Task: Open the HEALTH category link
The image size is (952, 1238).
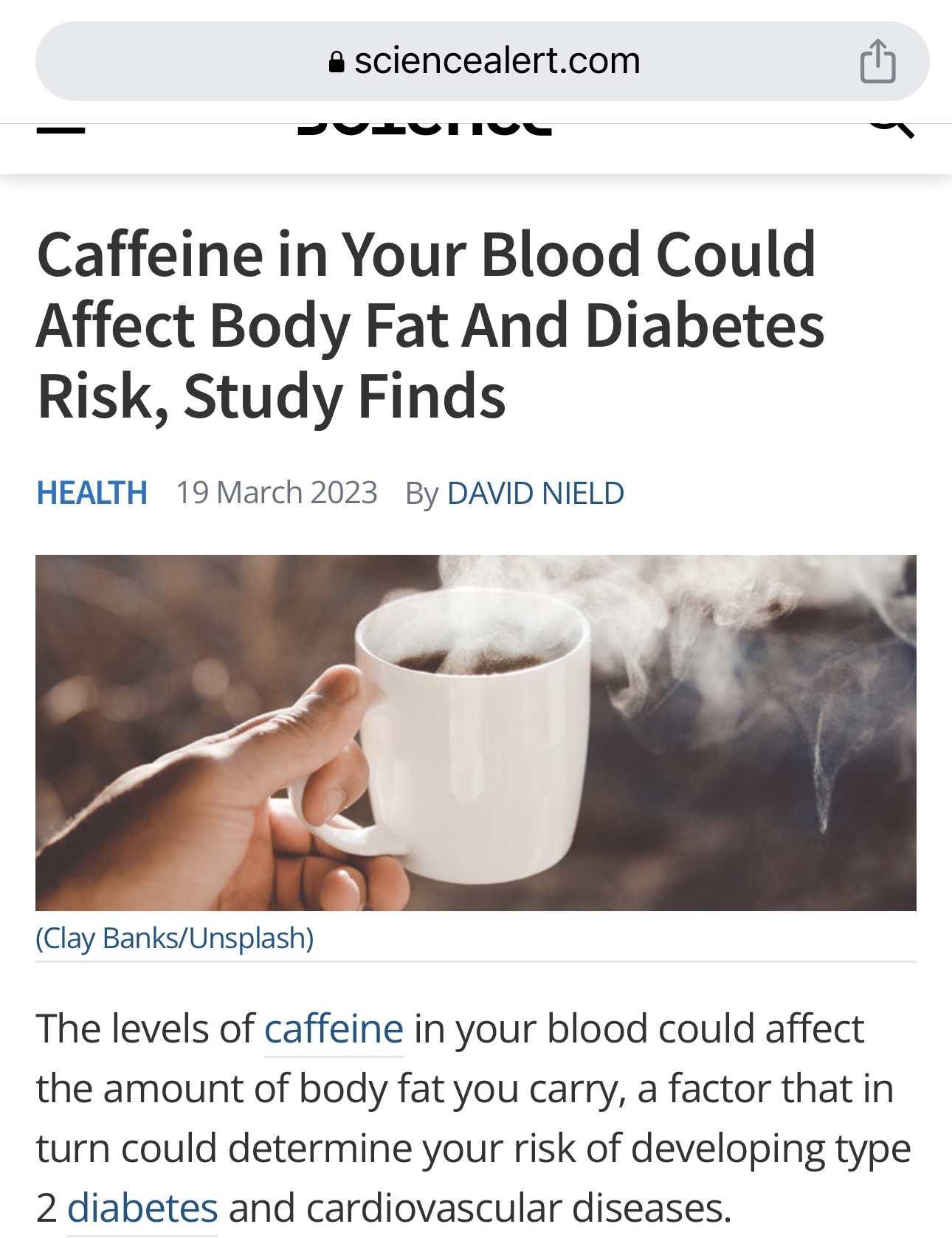Action: point(92,493)
